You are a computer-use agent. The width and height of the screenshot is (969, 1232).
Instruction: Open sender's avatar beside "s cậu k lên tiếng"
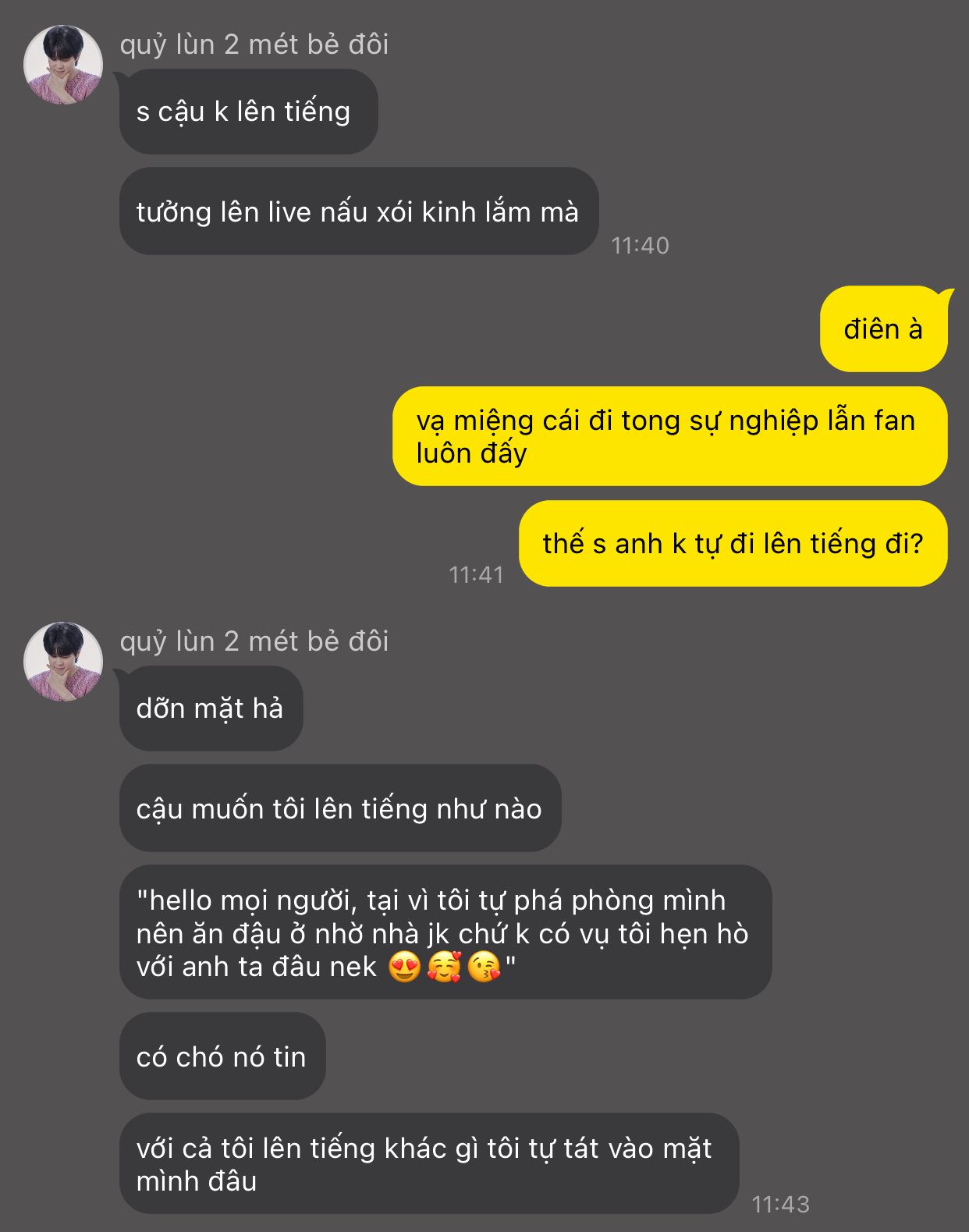click(x=63, y=65)
